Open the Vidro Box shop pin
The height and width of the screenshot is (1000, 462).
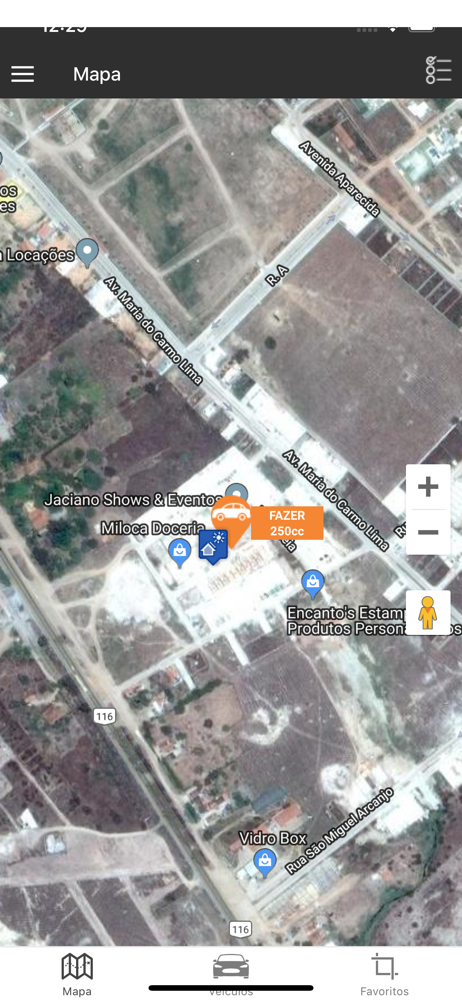tap(265, 863)
